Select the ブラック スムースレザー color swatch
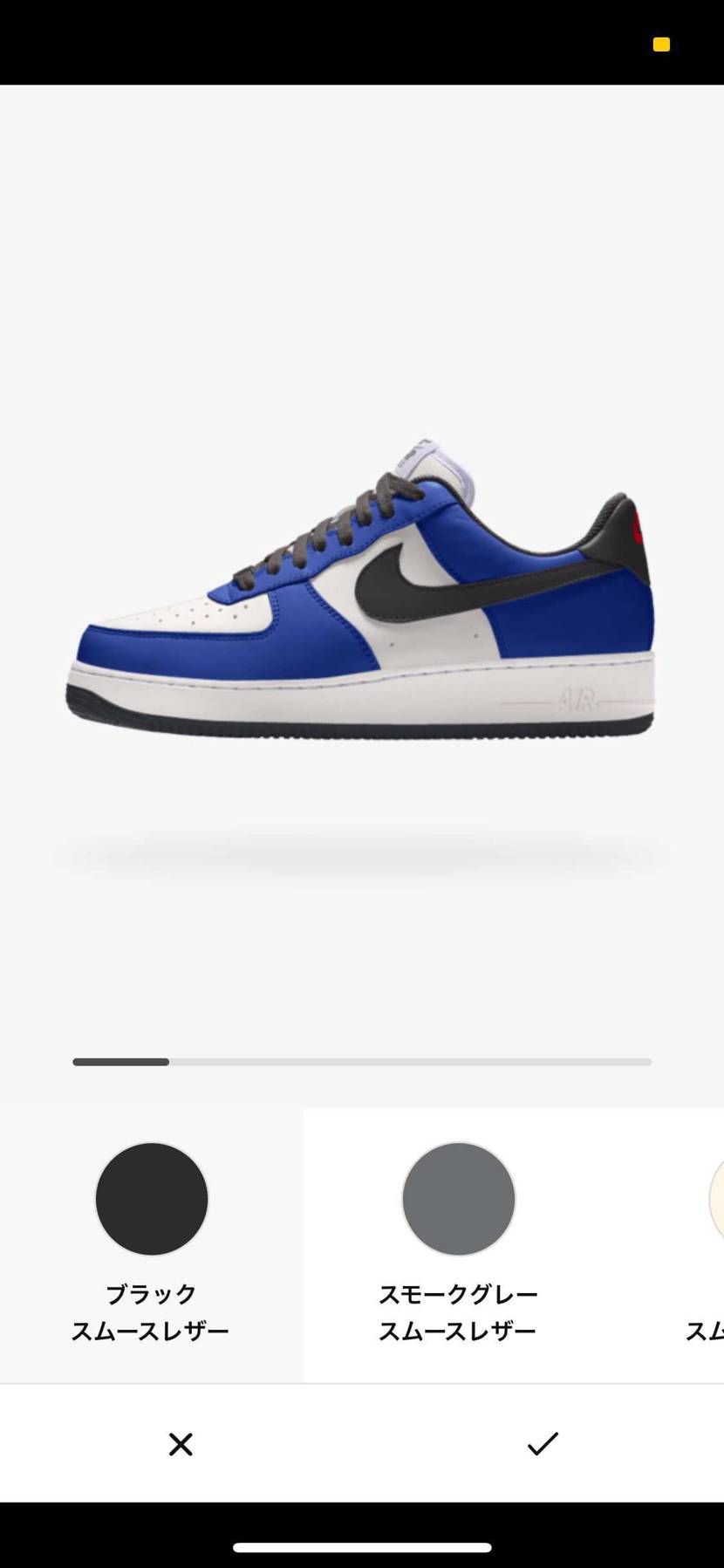 [x=152, y=1199]
